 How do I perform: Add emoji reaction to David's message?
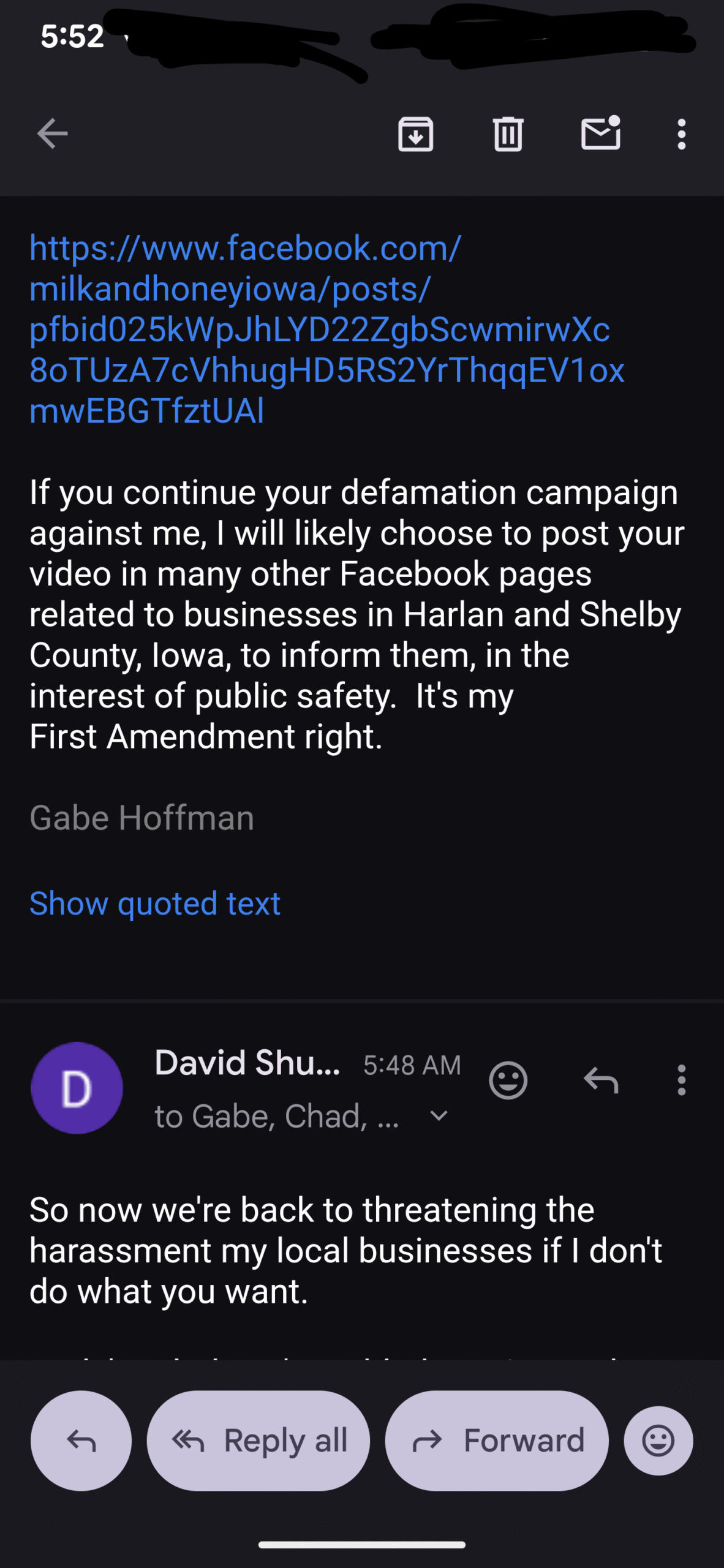[x=508, y=1080]
